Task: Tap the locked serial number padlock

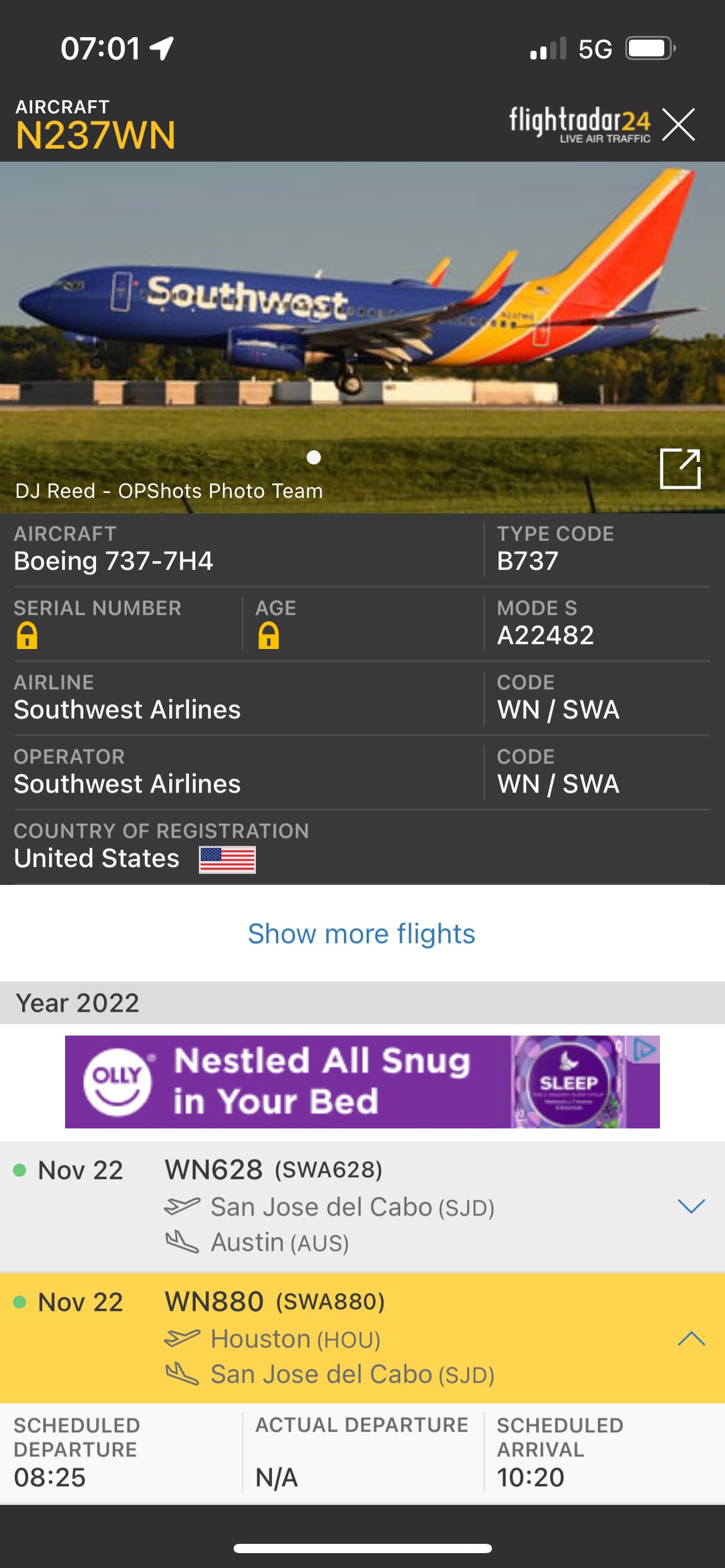Action: coord(27,636)
